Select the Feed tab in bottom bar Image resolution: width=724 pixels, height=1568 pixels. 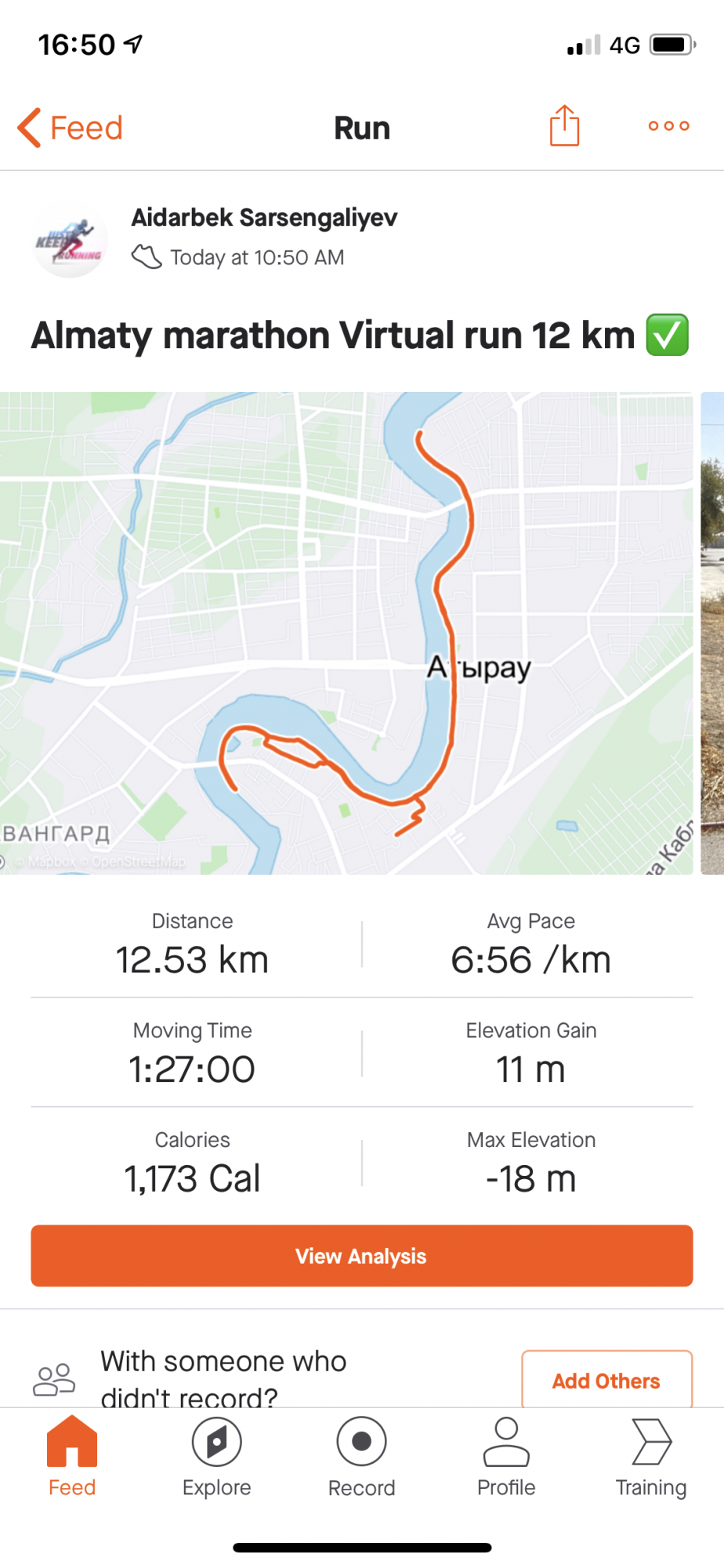[x=72, y=1457]
